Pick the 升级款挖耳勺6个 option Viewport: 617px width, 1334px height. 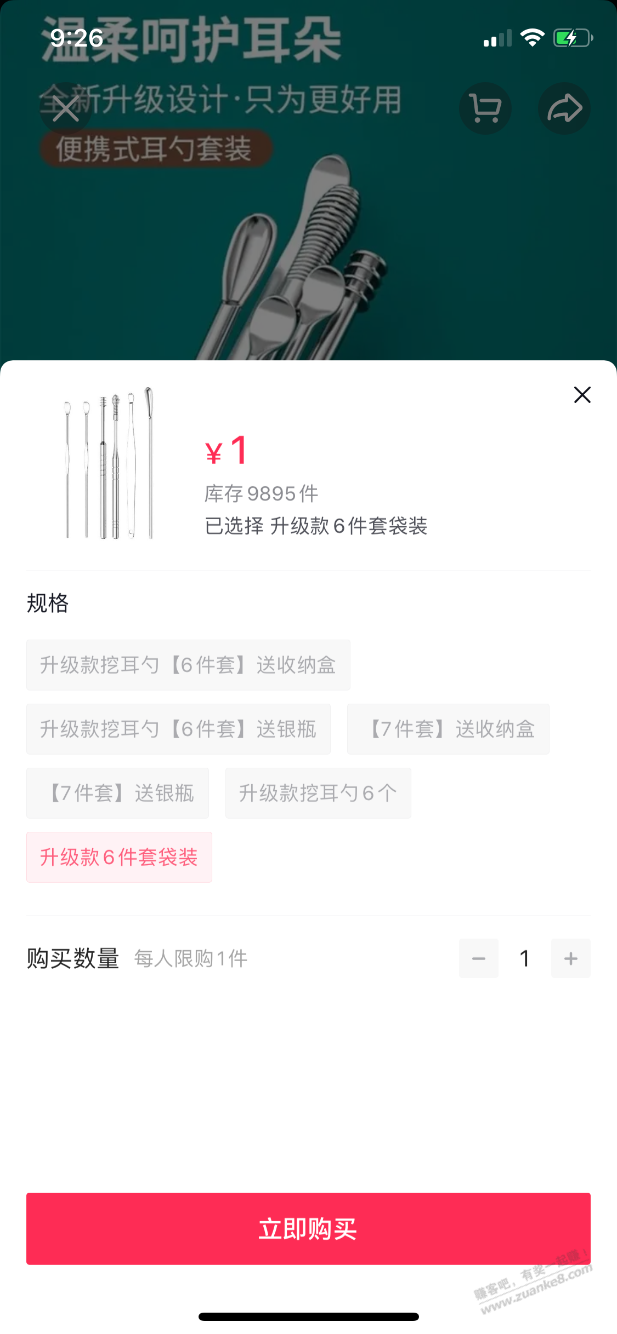pos(317,794)
